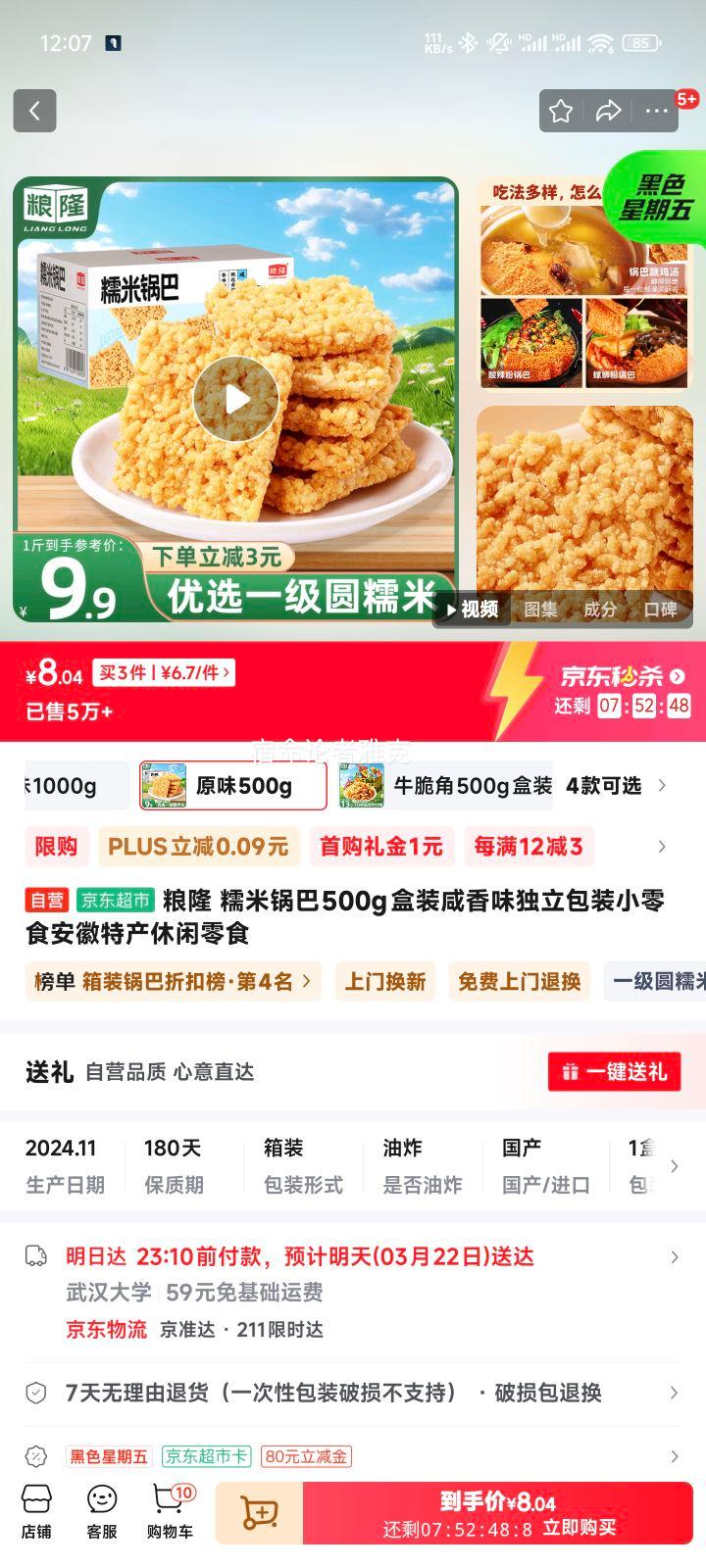Select the 原味500g product variant
Screen dimensions: 706x1568
tap(231, 784)
